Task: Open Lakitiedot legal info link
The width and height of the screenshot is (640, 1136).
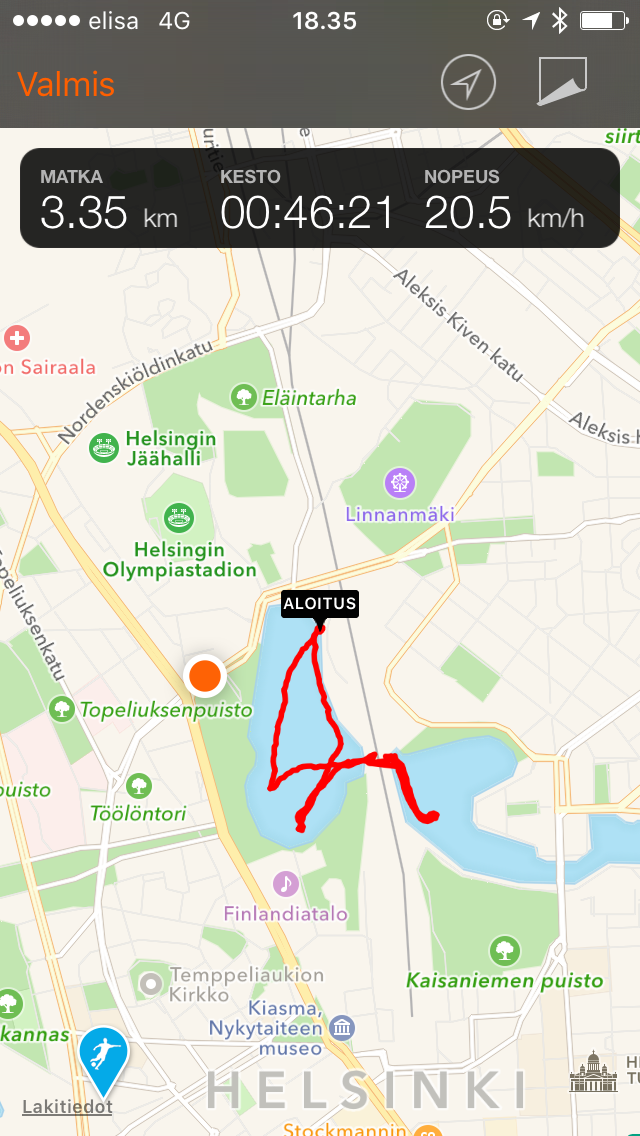Action: point(67,1107)
